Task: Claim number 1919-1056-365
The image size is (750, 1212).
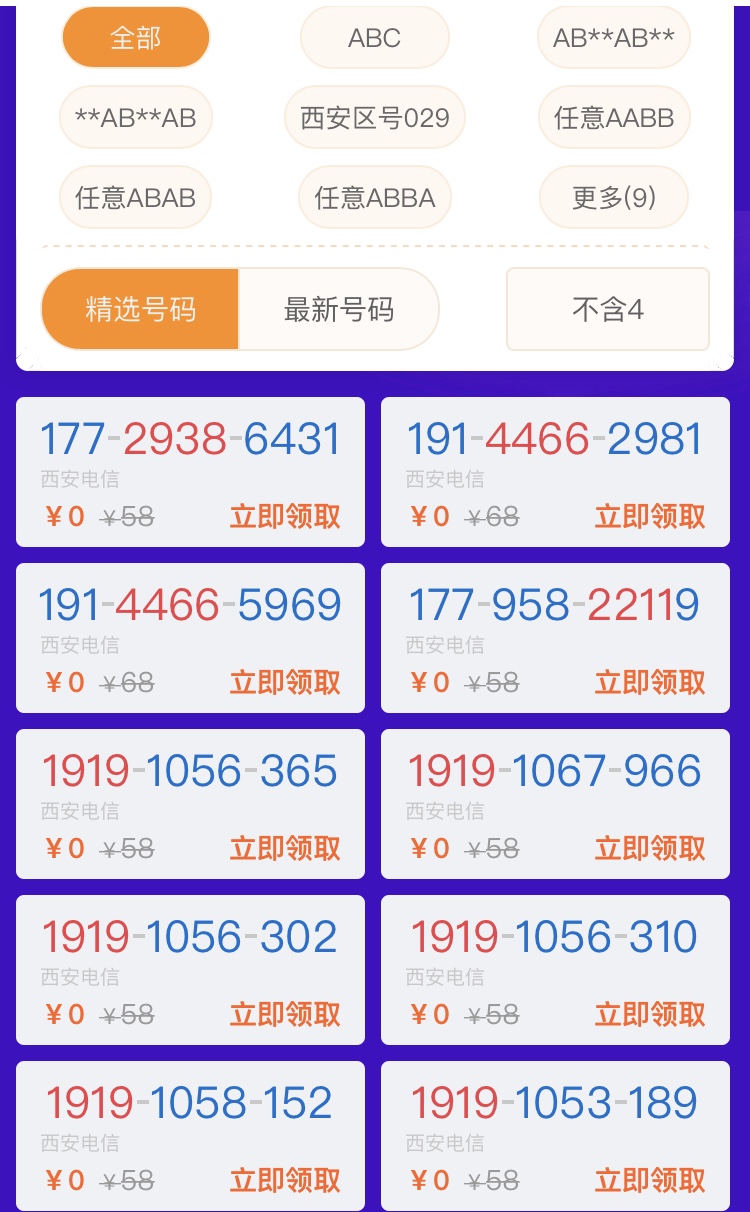Action: (x=282, y=849)
